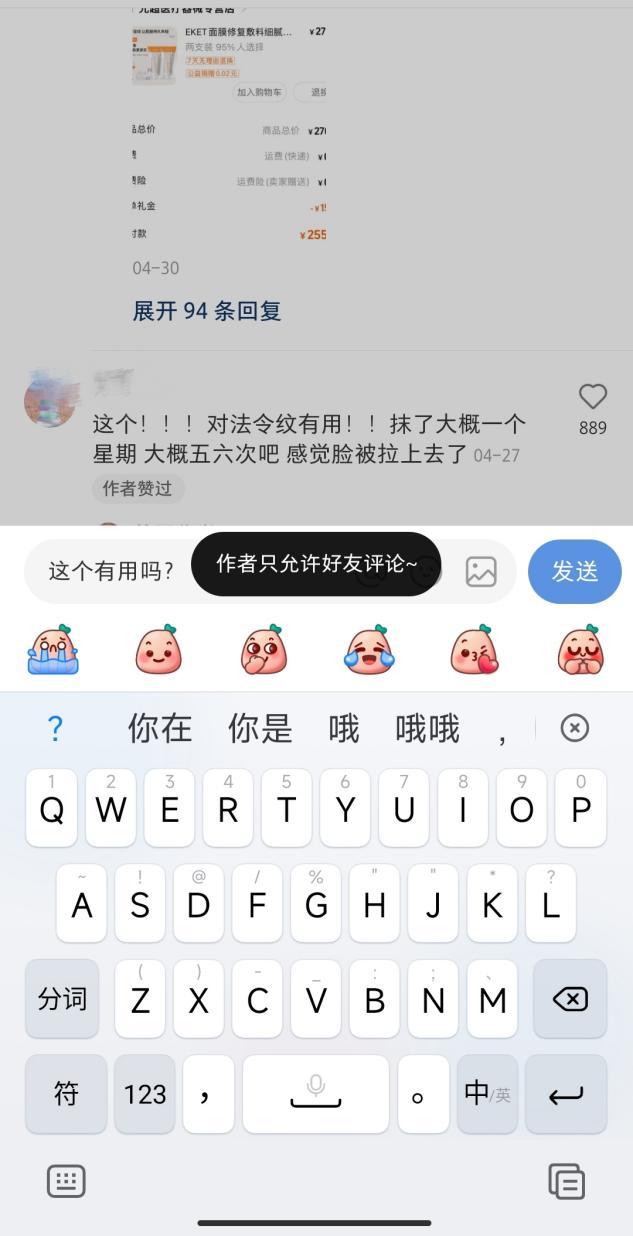Hit the return key on the keyboard
633x1236 pixels.
(x=566, y=1094)
